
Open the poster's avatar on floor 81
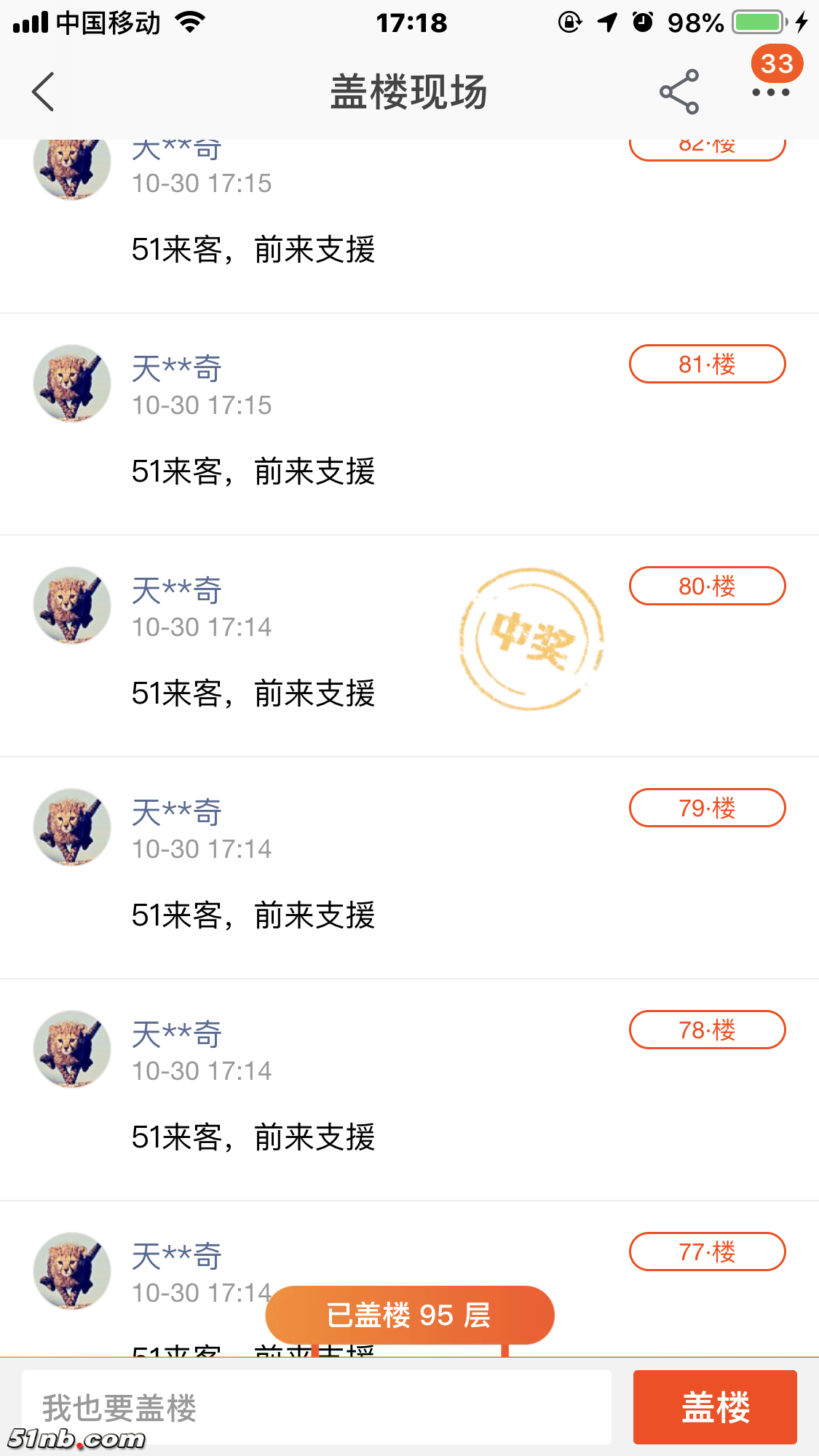point(72,383)
